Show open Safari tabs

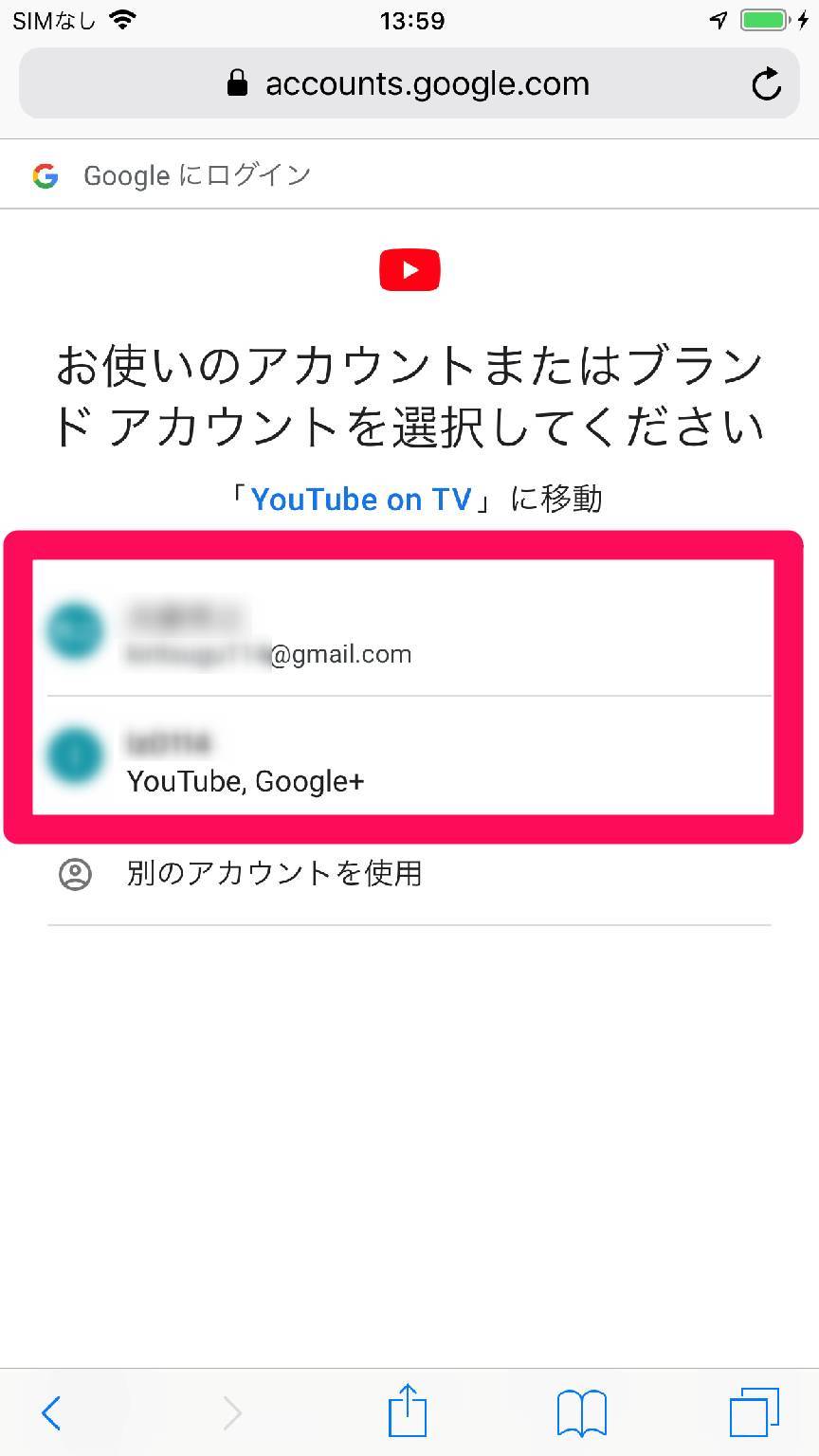[754, 1412]
